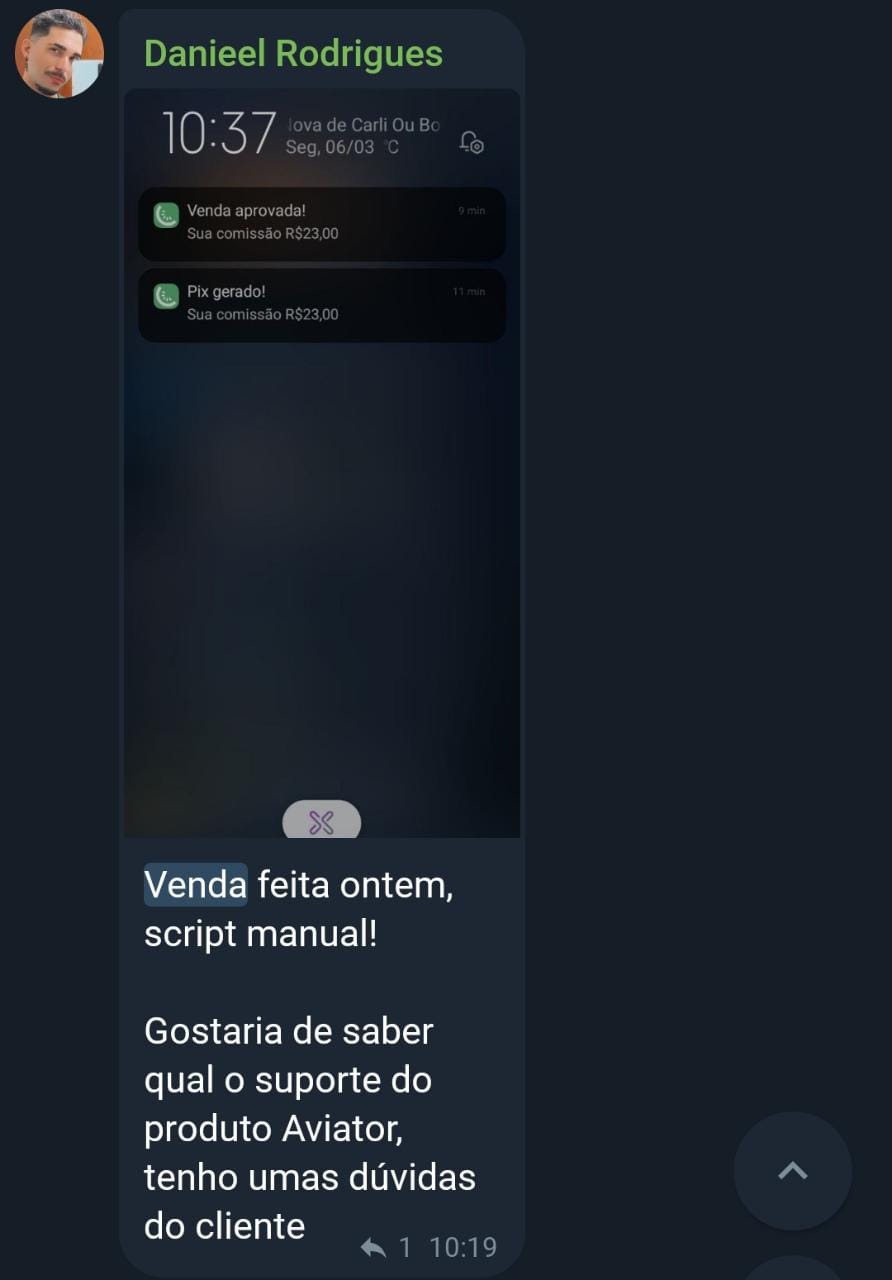Select the scissors screenshot tool icon
This screenshot has width=892, height=1280.
(321, 822)
